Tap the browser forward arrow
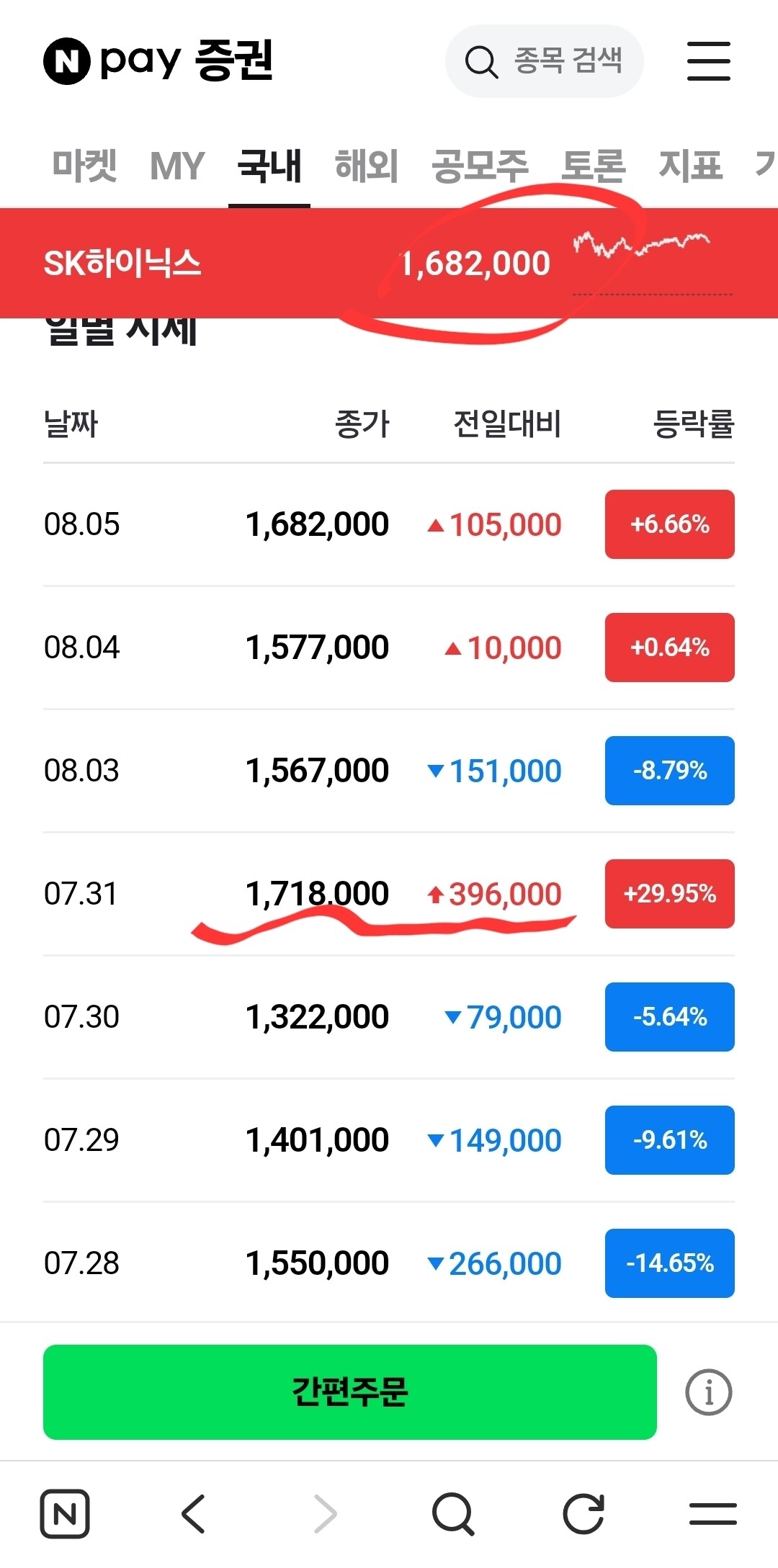 [325, 1514]
